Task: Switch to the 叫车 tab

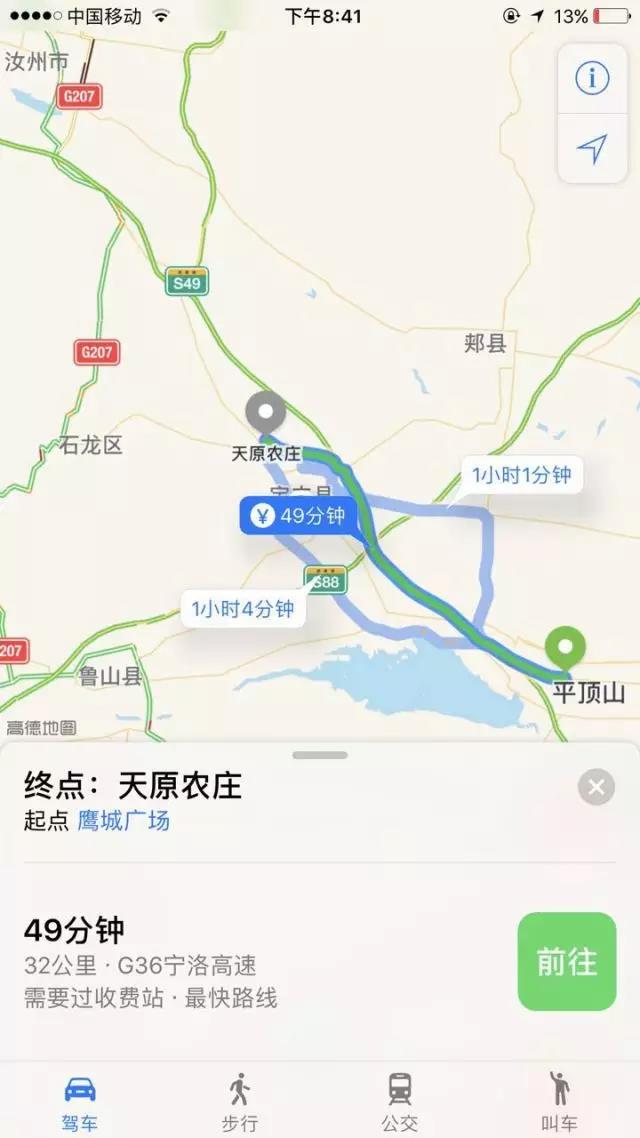Action: coord(559,1100)
